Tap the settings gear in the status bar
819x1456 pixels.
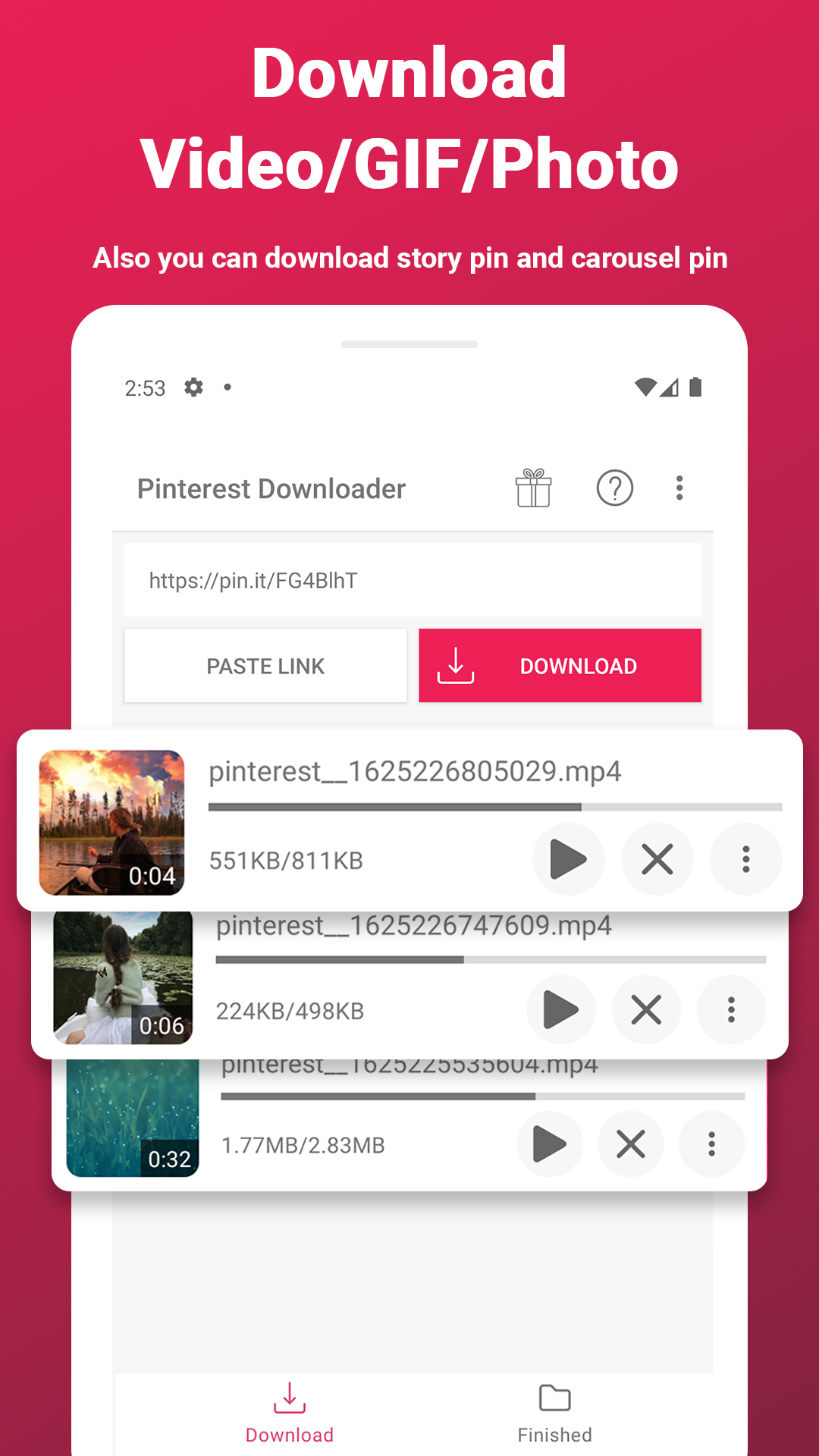[x=193, y=387]
